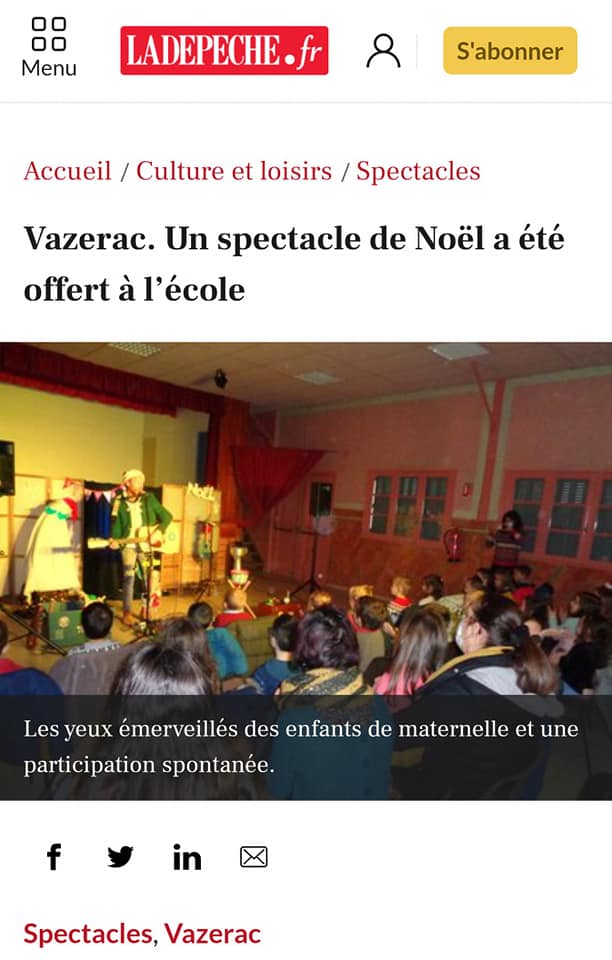Open the Spectacles tag below share icons
The width and height of the screenshot is (612, 960).
[x=88, y=934]
